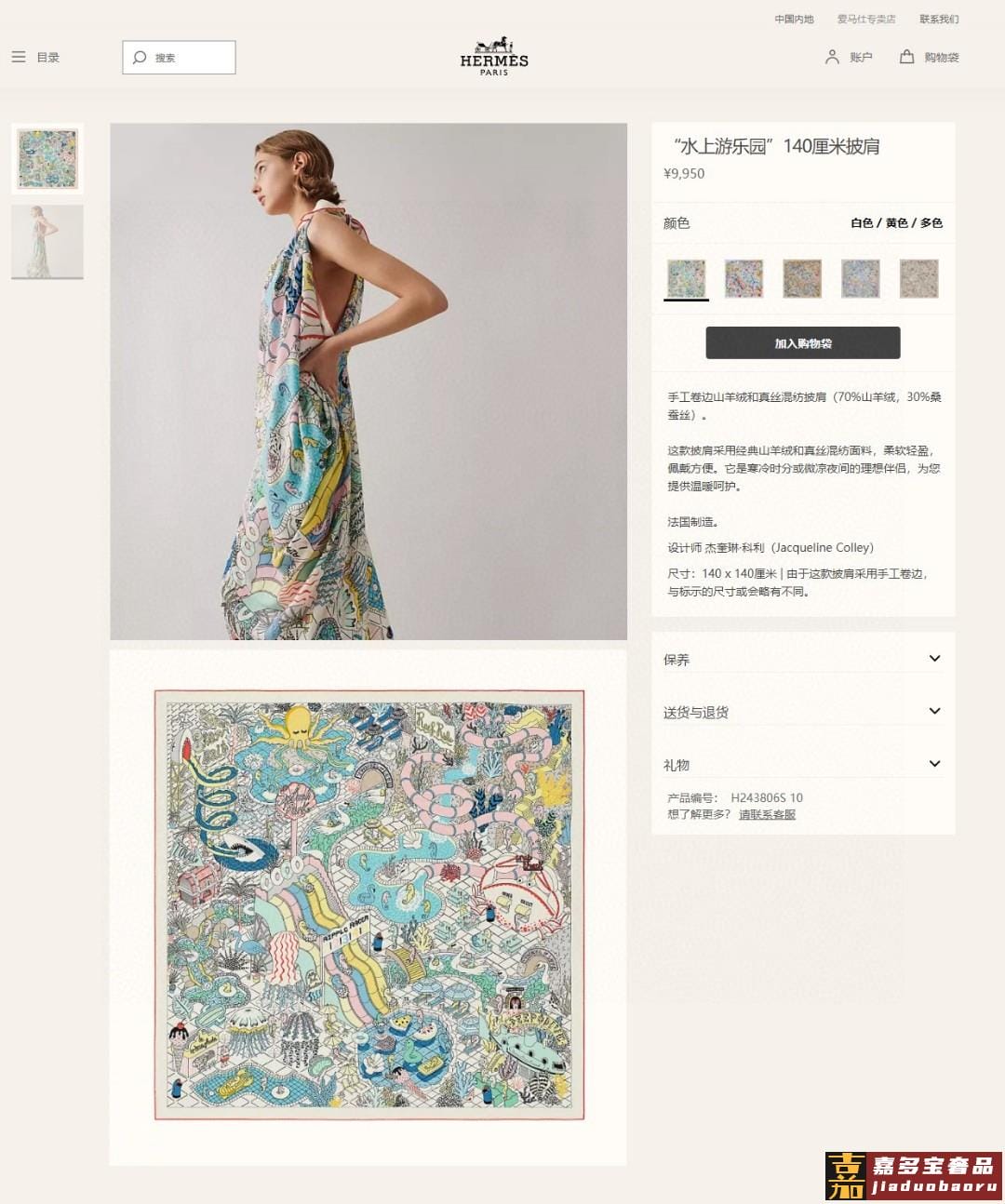The image size is (1005, 1204).
Task: Tap the 搜索 search box
Action: 179,58
